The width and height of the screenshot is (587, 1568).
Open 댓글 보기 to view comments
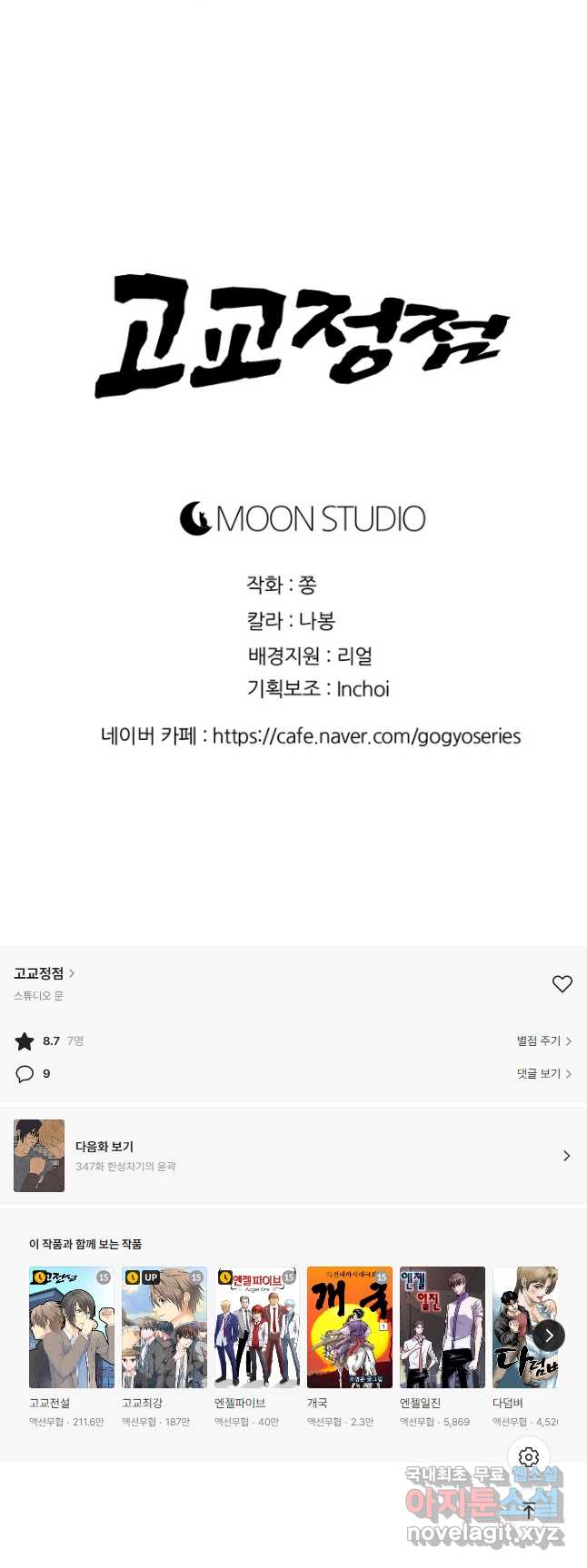(x=543, y=1074)
